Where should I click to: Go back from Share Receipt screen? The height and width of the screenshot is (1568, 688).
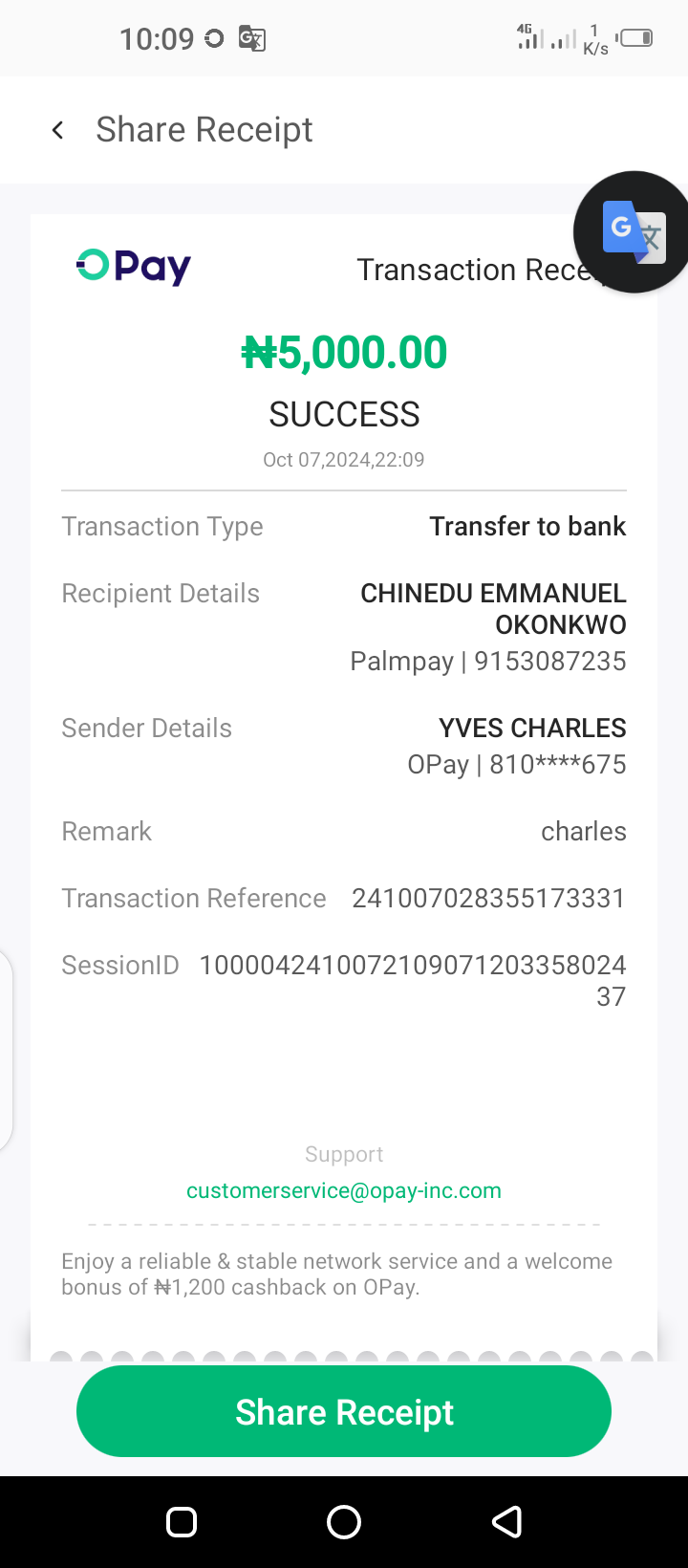(58, 130)
